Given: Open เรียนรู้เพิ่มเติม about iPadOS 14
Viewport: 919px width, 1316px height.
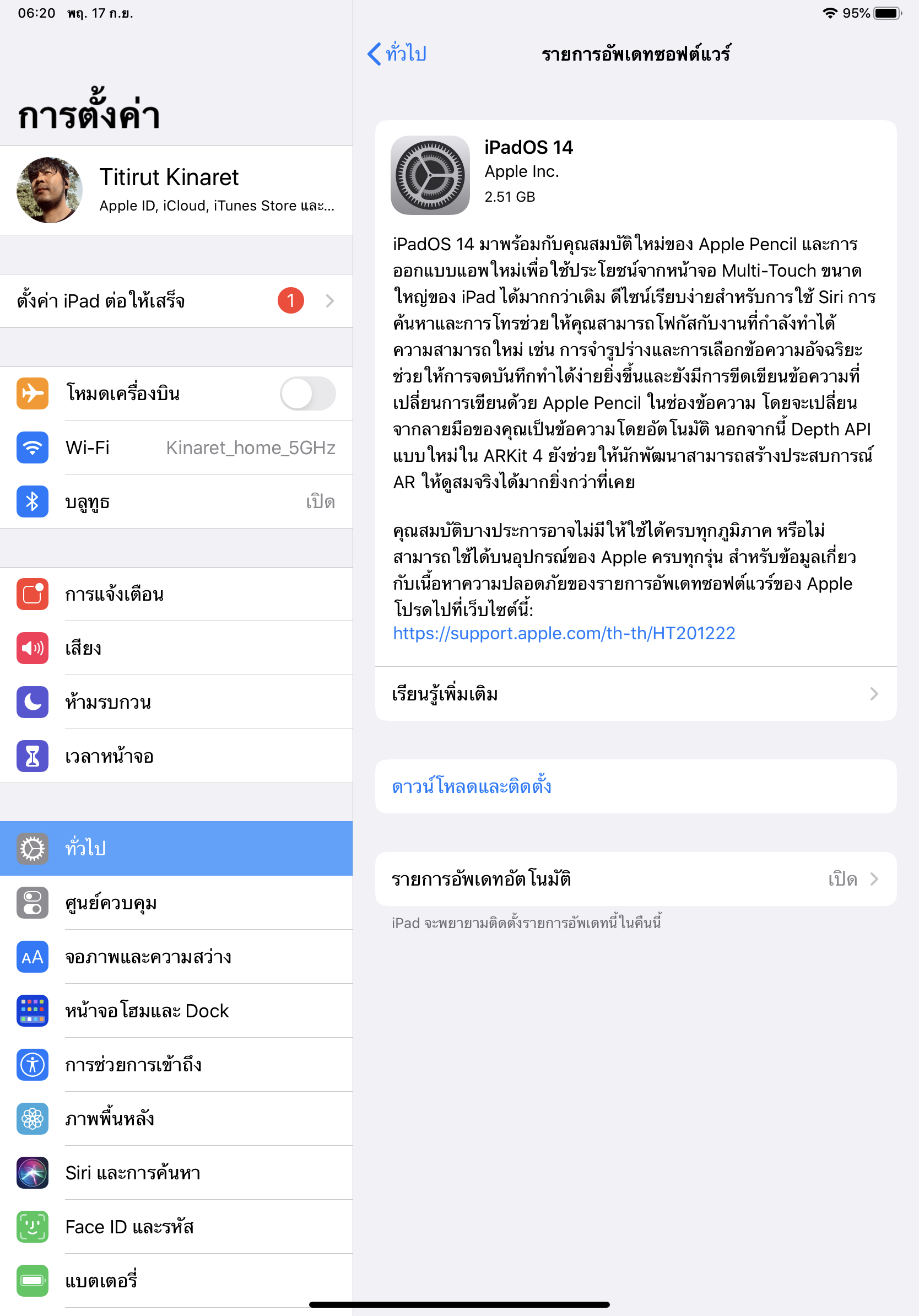Looking at the screenshot, I should [635, 694].
